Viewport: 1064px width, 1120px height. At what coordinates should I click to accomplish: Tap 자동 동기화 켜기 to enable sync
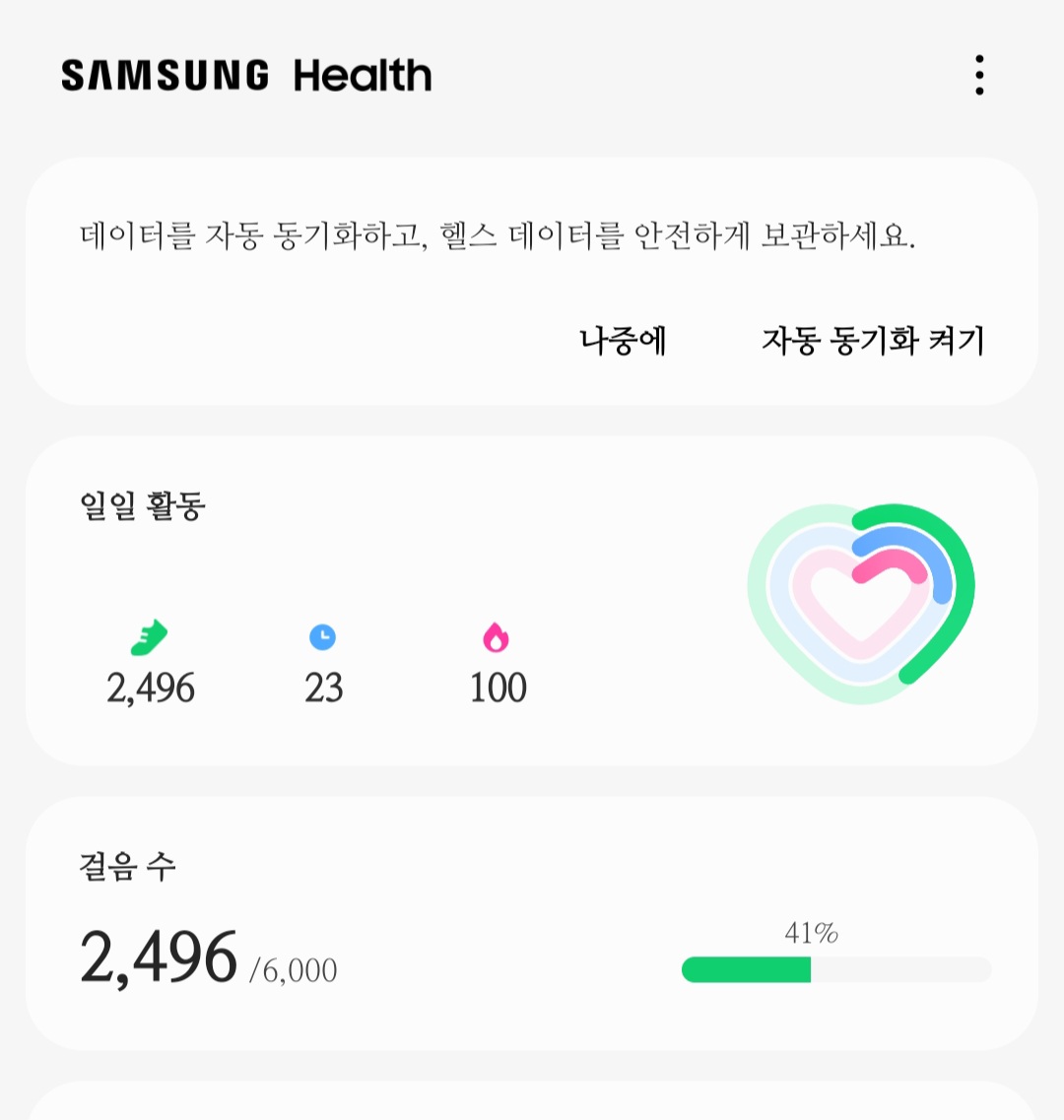tap(873, 341)
